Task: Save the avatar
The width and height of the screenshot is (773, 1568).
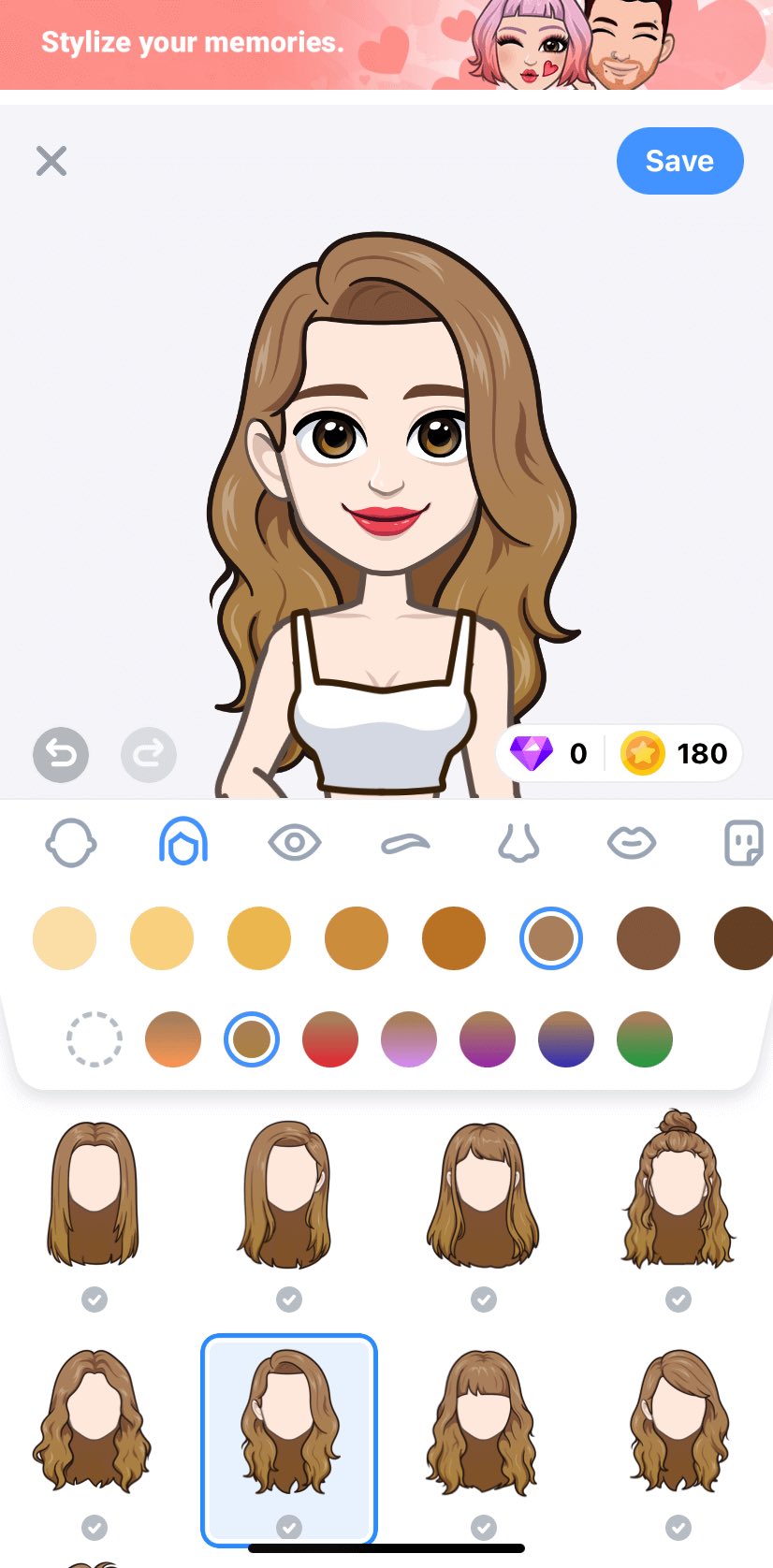Action: click(679, 161)
